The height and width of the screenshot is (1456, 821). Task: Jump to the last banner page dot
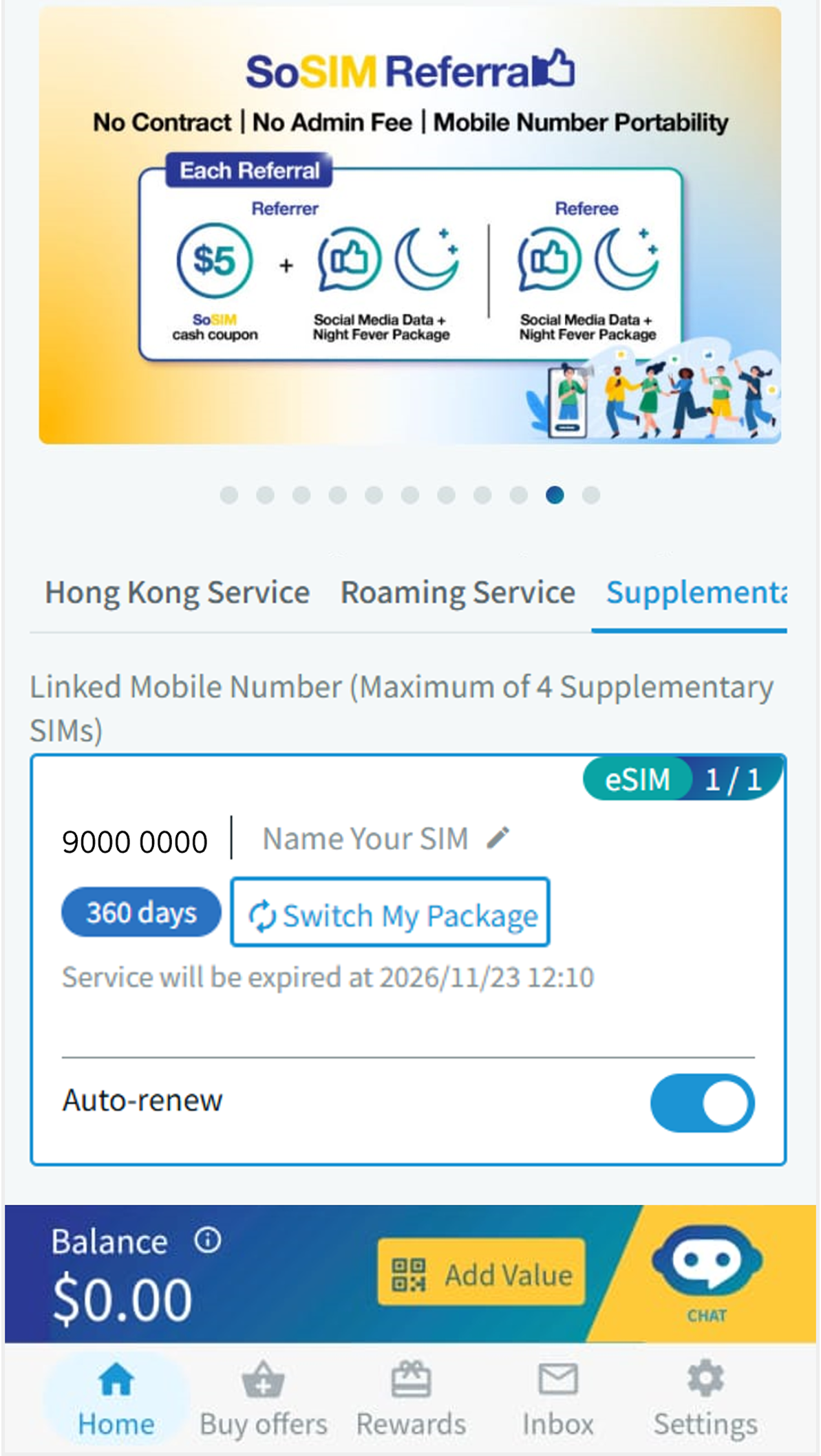coord(591,495)
